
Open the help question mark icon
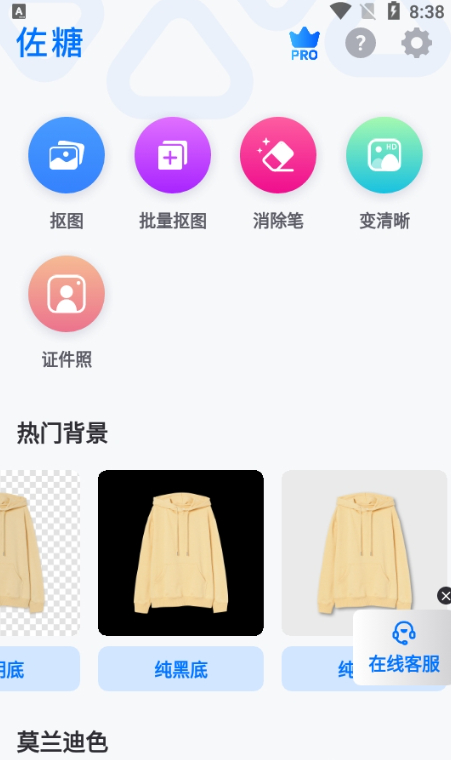pyautogui.click(x=360, y=43)
